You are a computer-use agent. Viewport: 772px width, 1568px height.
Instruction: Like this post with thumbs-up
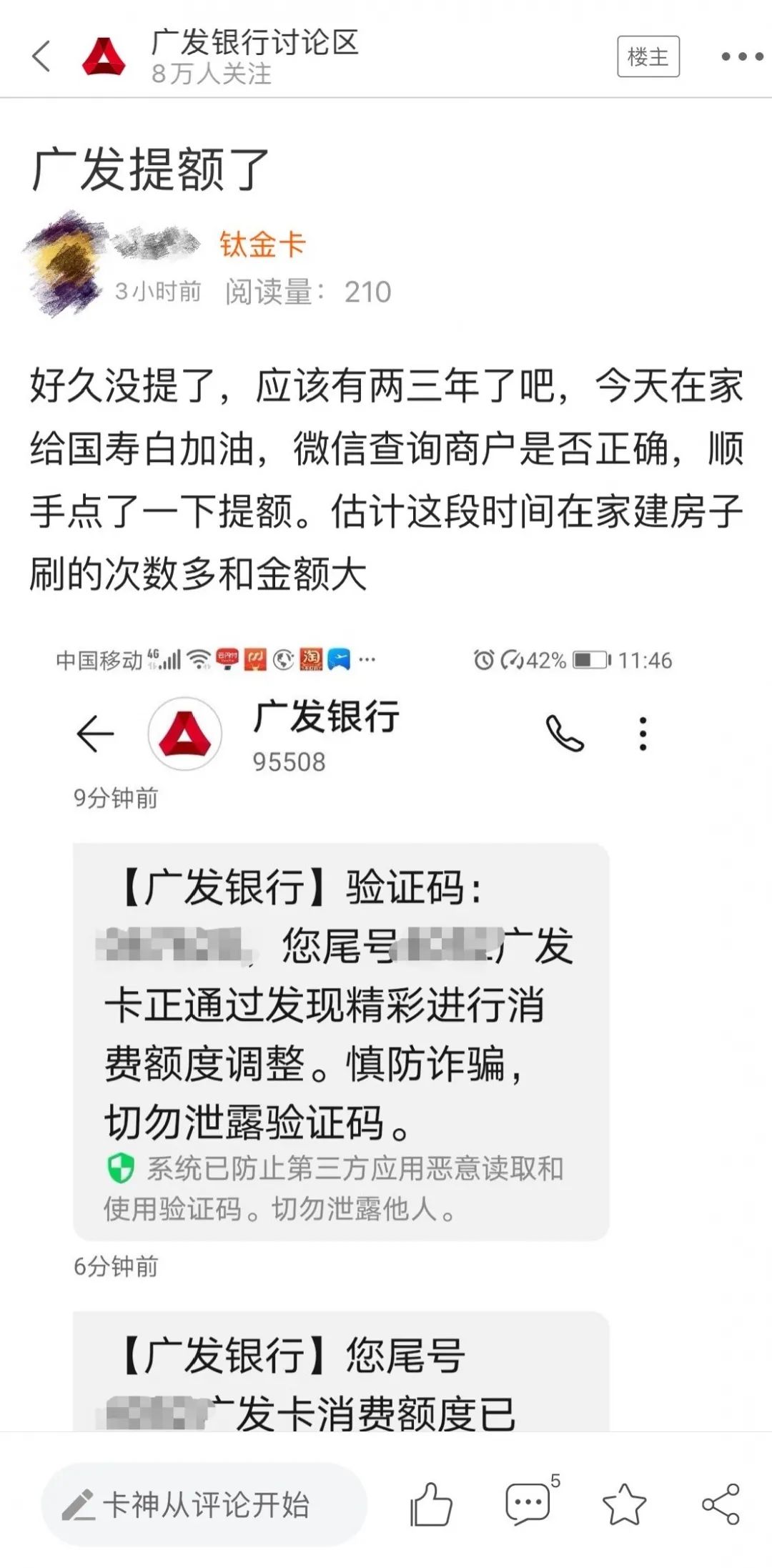tap(430, 1505)
